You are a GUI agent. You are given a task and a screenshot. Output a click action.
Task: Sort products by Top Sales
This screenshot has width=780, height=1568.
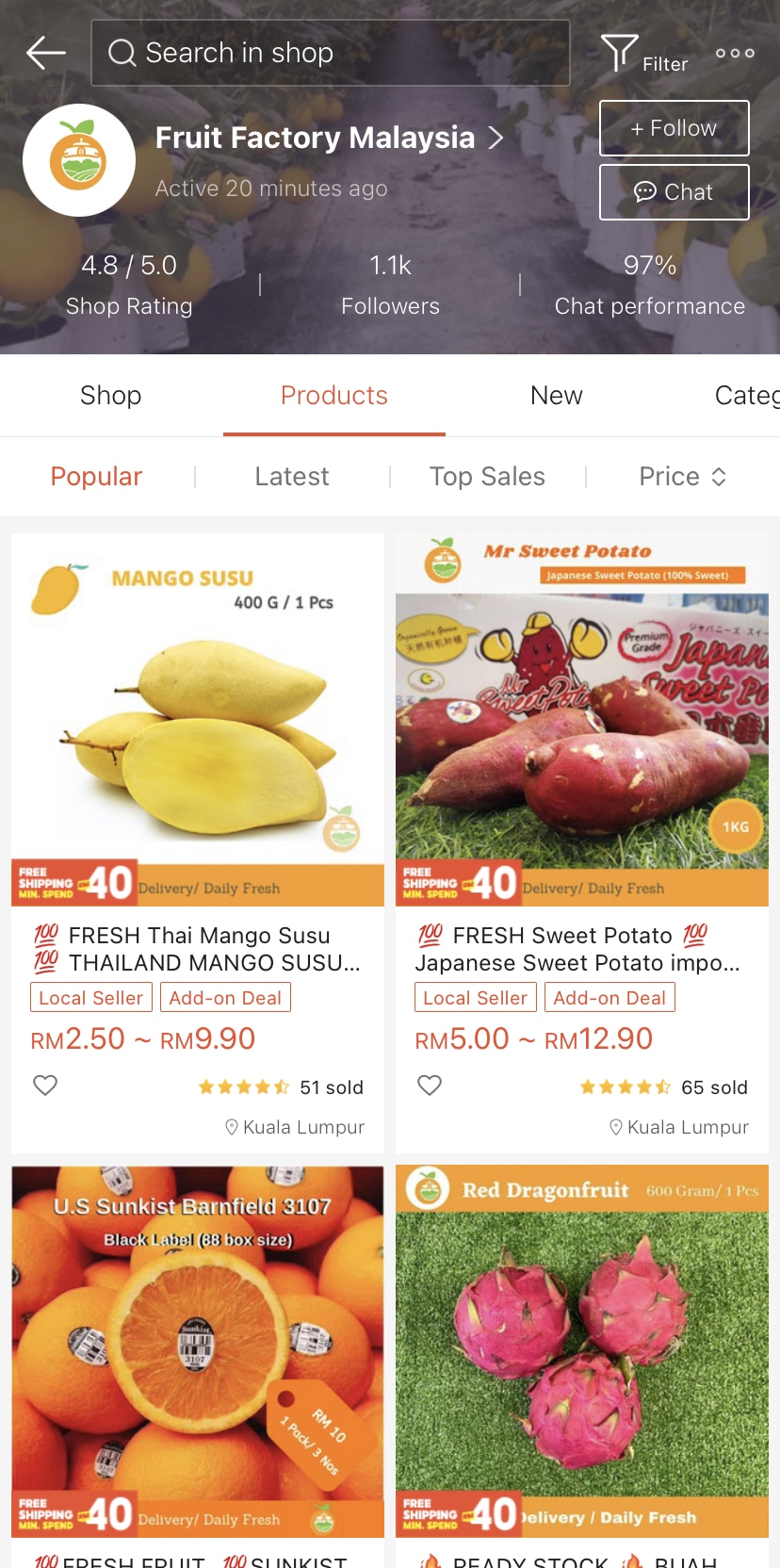click(487, 477)
